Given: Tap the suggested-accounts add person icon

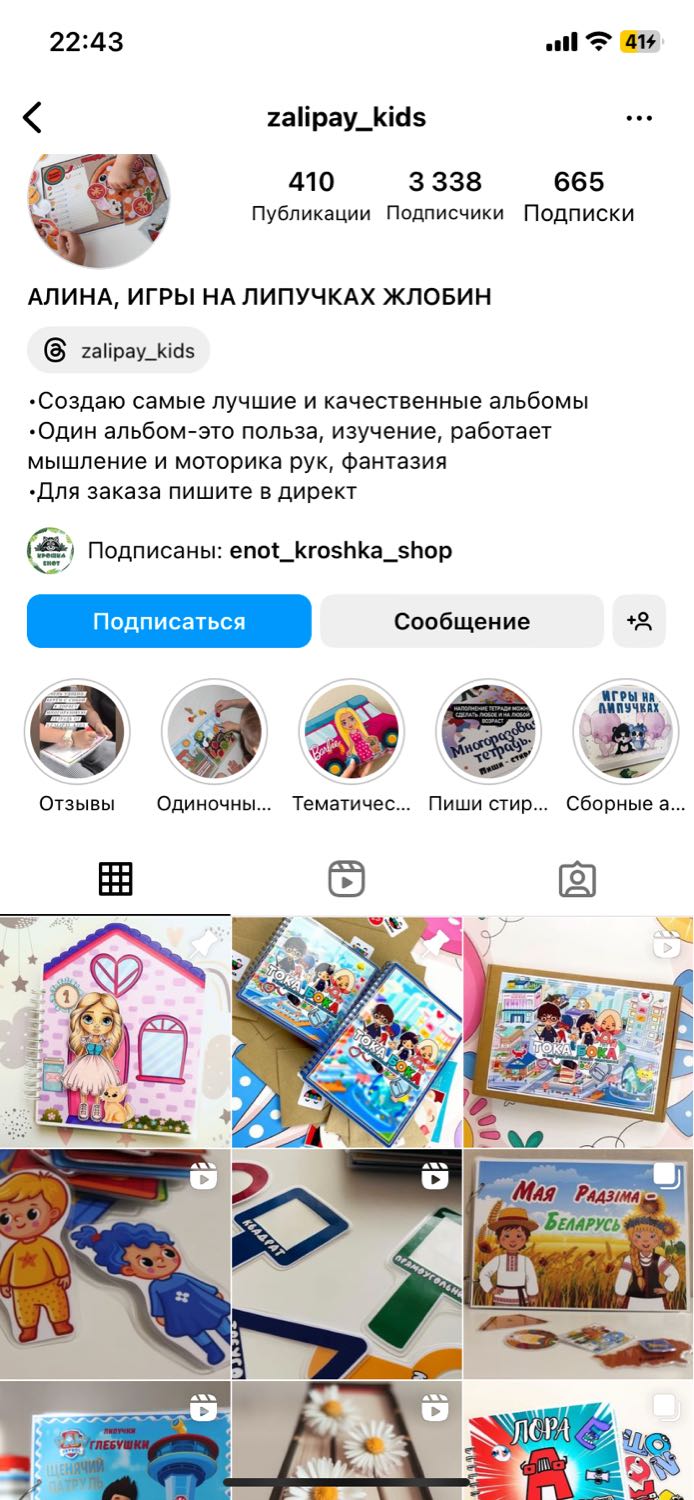Looking at the screenshot, I should (639, 621).
